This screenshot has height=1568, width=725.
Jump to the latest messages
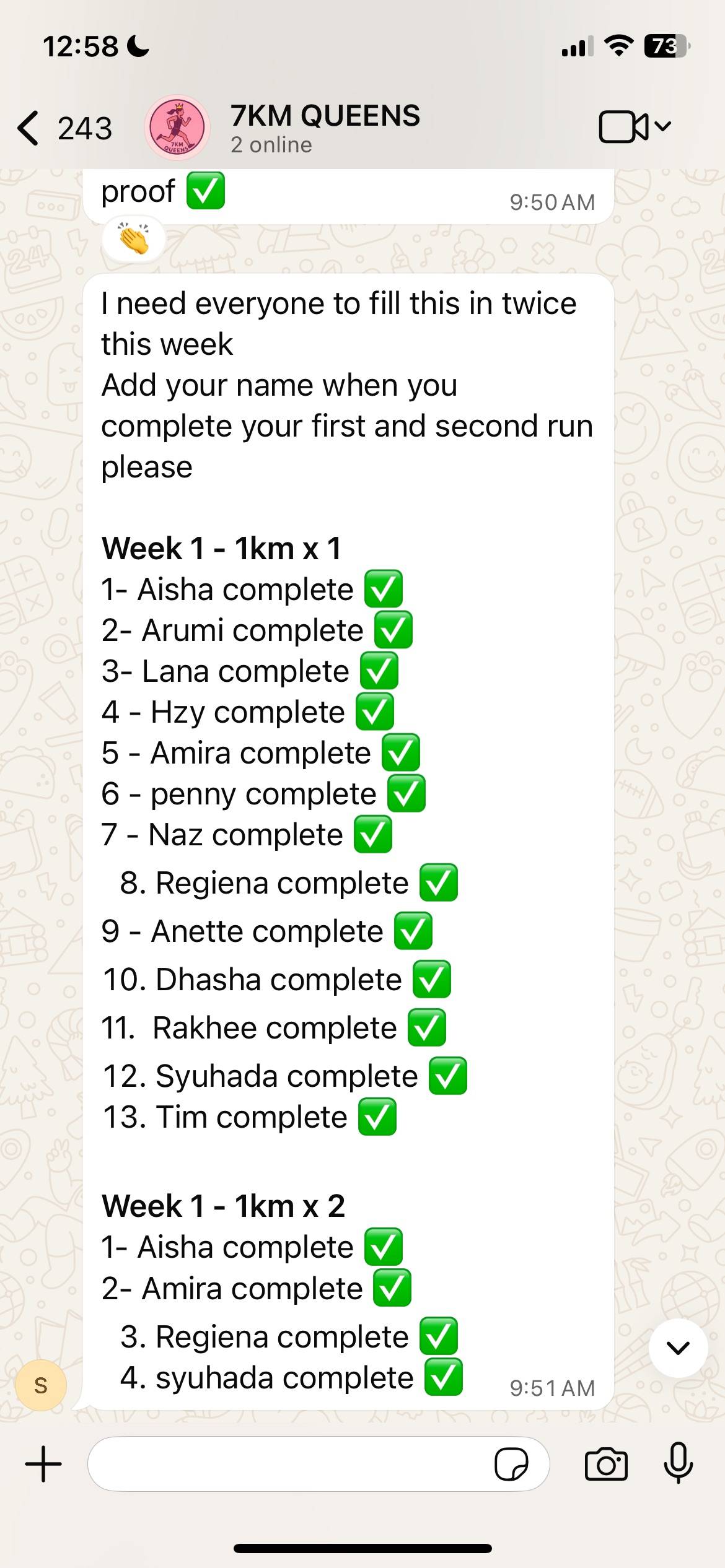coord(678,1348)
